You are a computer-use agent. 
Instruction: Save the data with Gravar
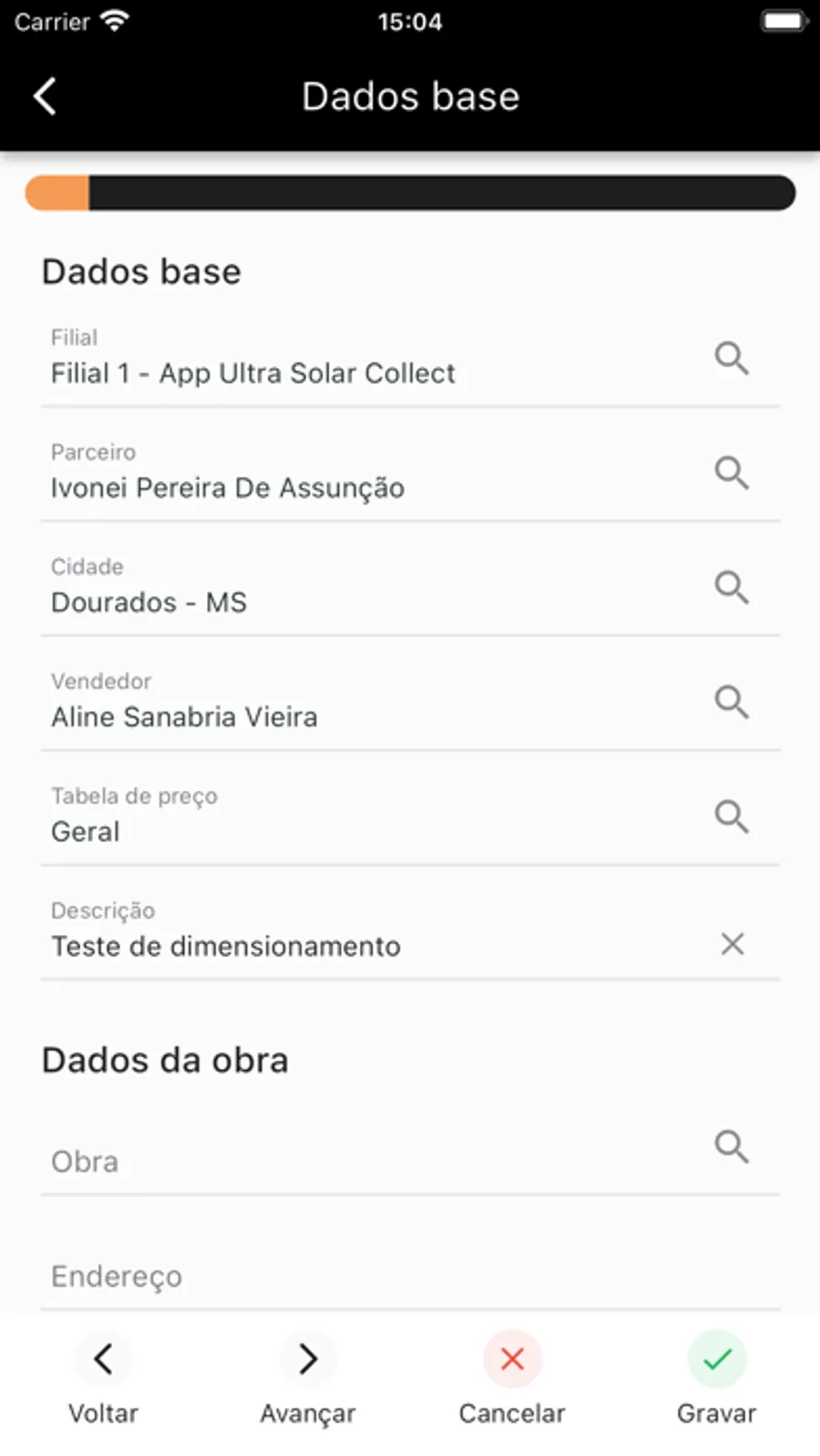point(717,1377)
